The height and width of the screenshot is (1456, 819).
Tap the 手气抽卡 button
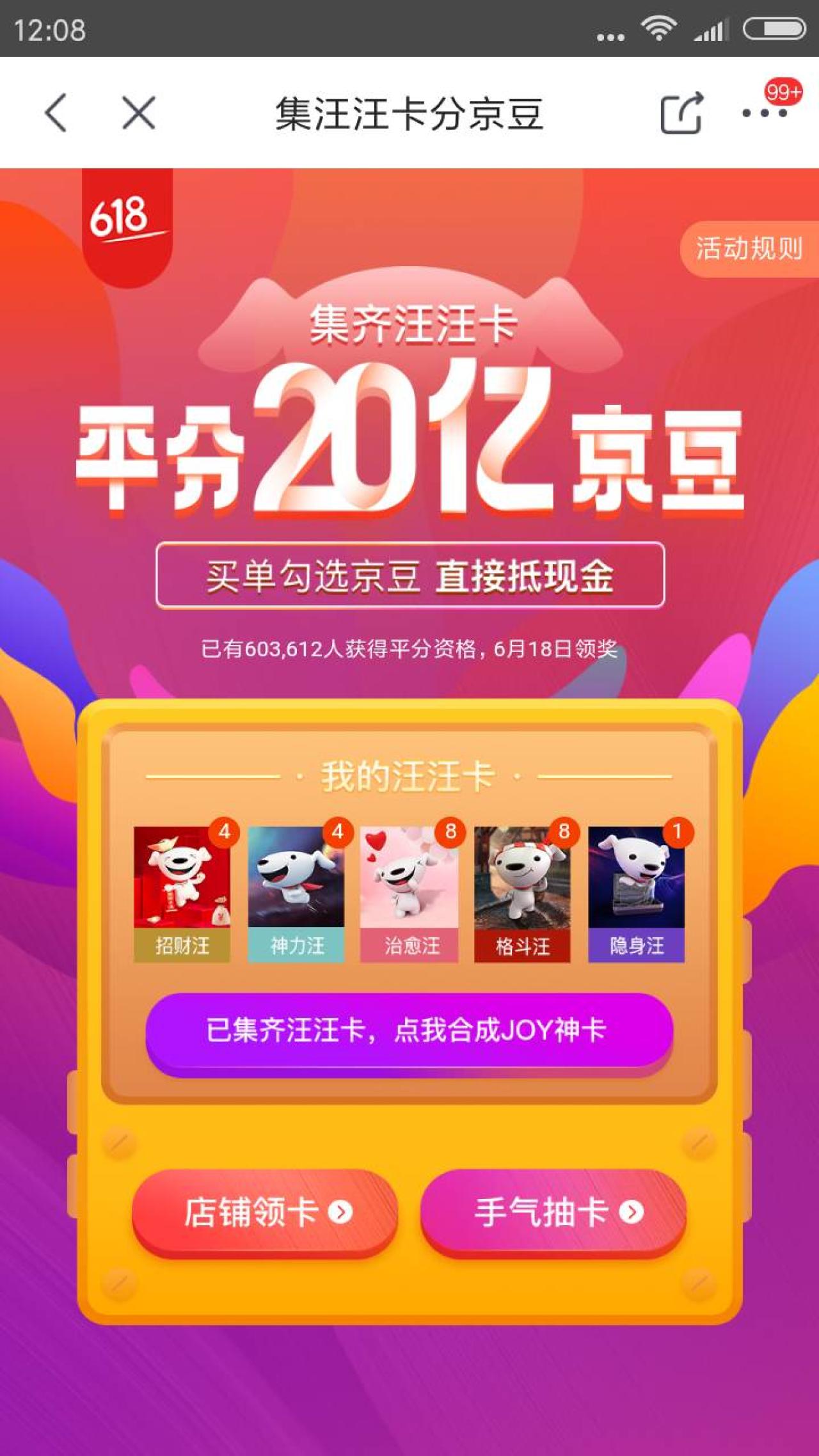click(x=554, y=1211)
